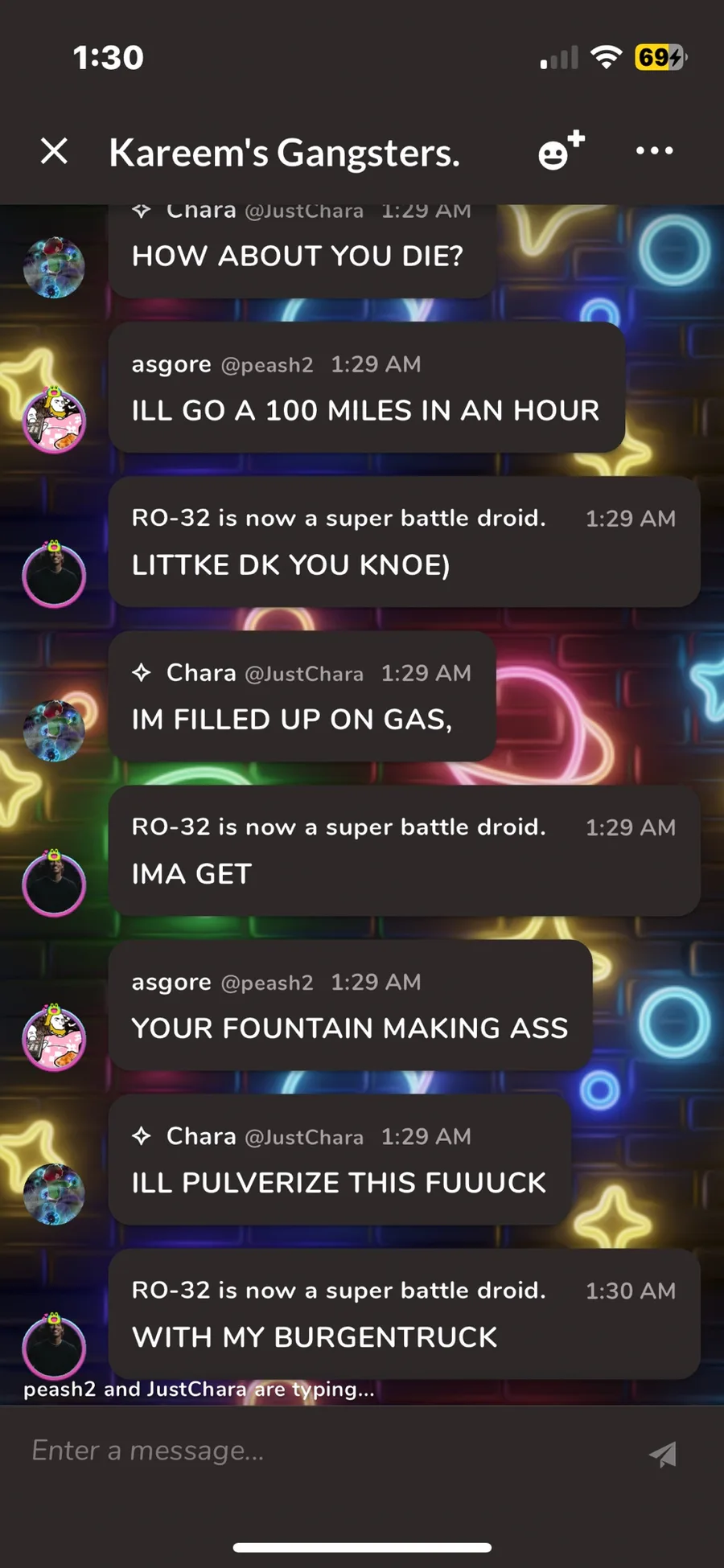Open asgore's avatar beside ILL GO A 100 MILES
Screen dimensions: 724x1568
[54, 419]
